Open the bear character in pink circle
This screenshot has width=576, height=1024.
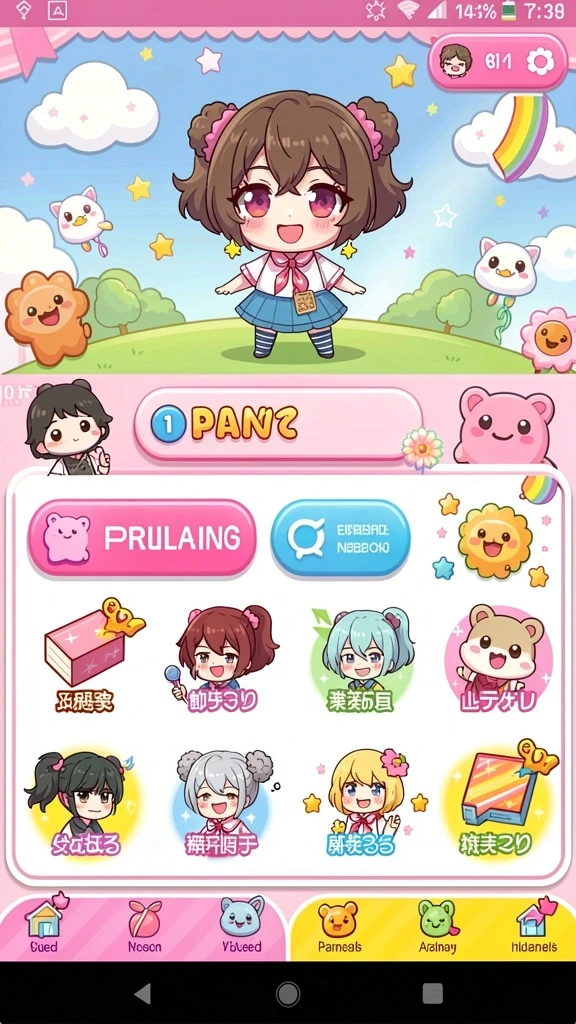(x=498, y=658)
